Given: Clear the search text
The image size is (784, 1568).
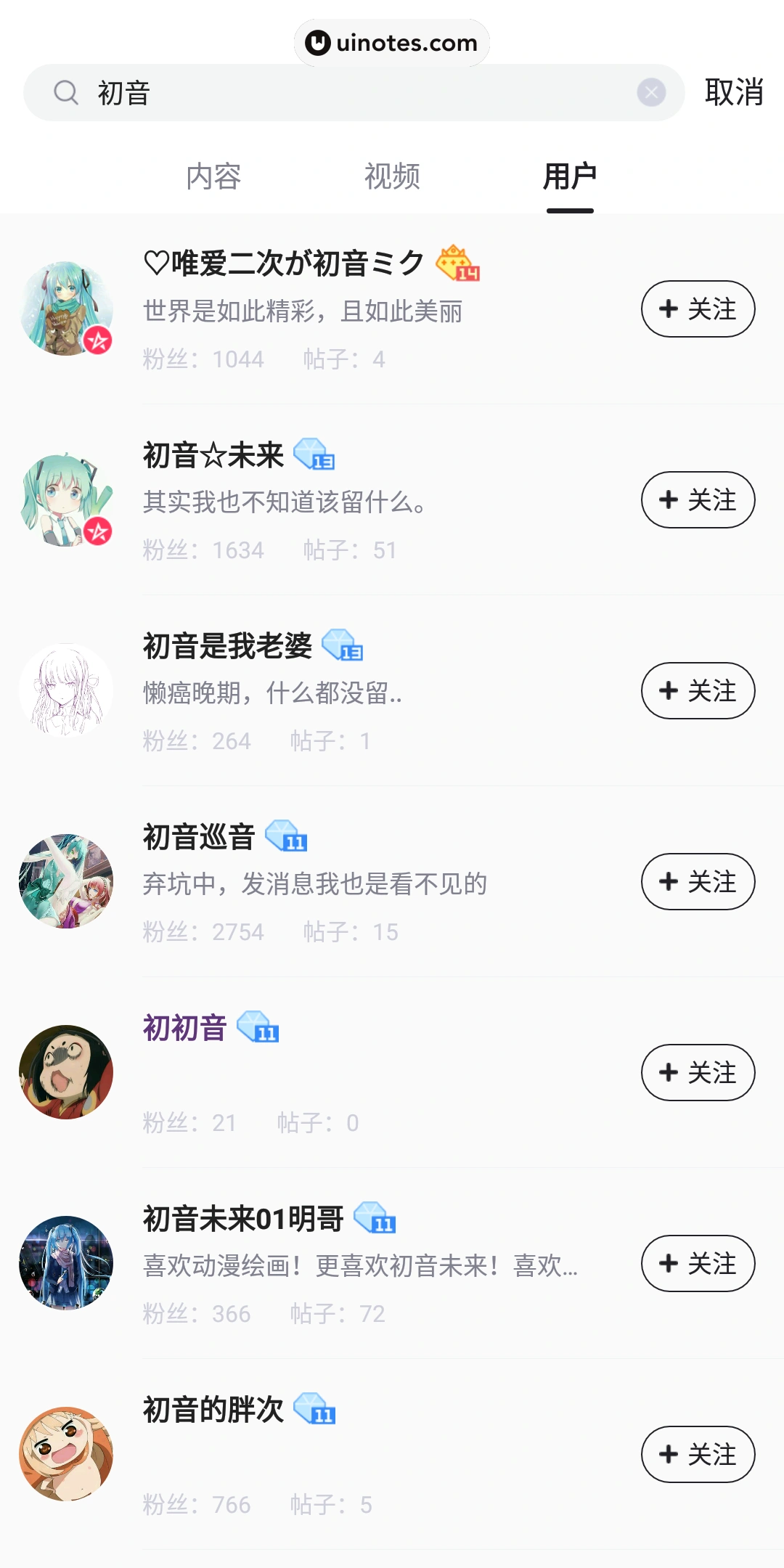Looking at the screenshot, I should click(x=651, y=93).
